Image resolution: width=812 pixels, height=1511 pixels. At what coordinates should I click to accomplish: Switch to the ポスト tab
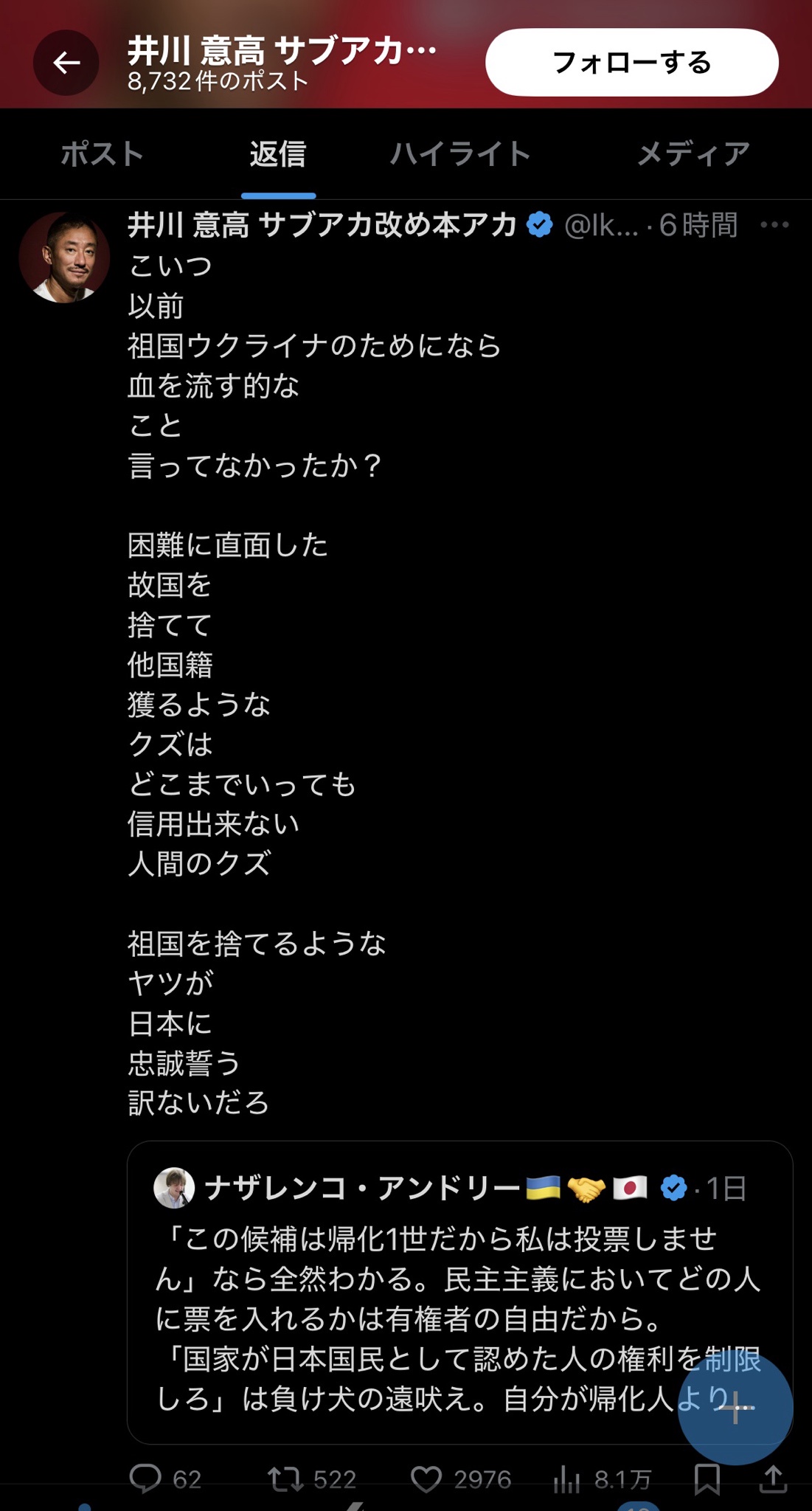coord(102,154)
